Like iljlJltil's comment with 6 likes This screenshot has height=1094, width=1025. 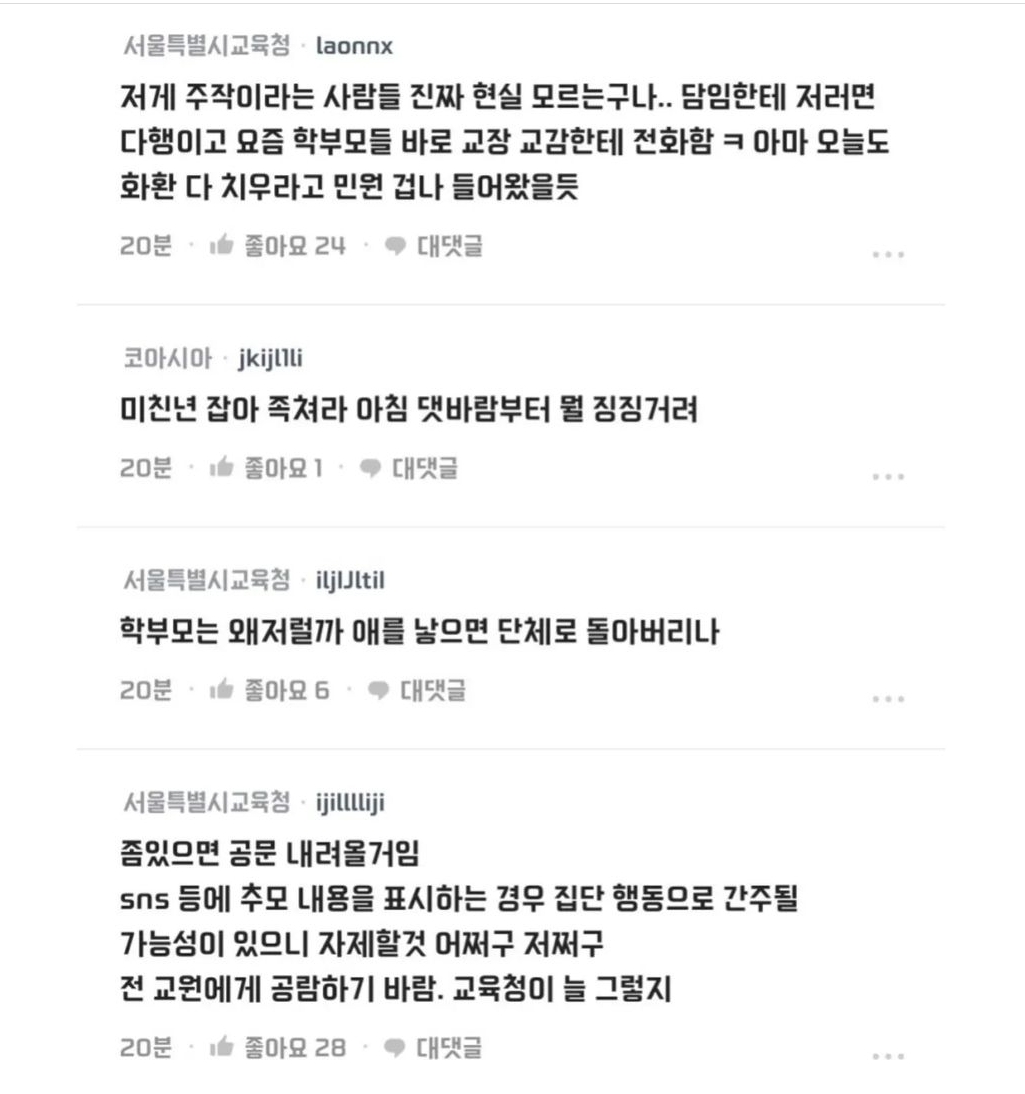[268, 689]
